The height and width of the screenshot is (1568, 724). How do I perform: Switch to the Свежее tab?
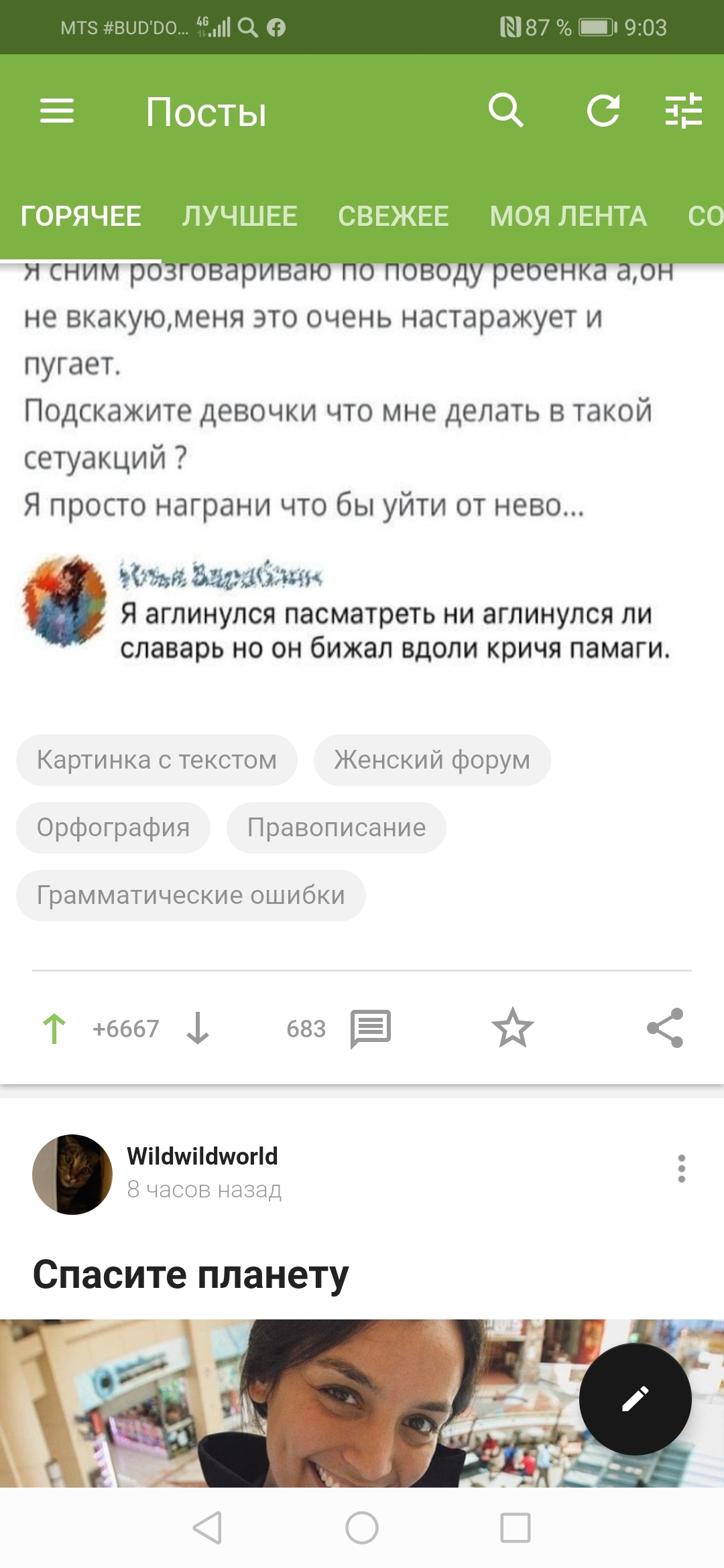coord(393,216)
